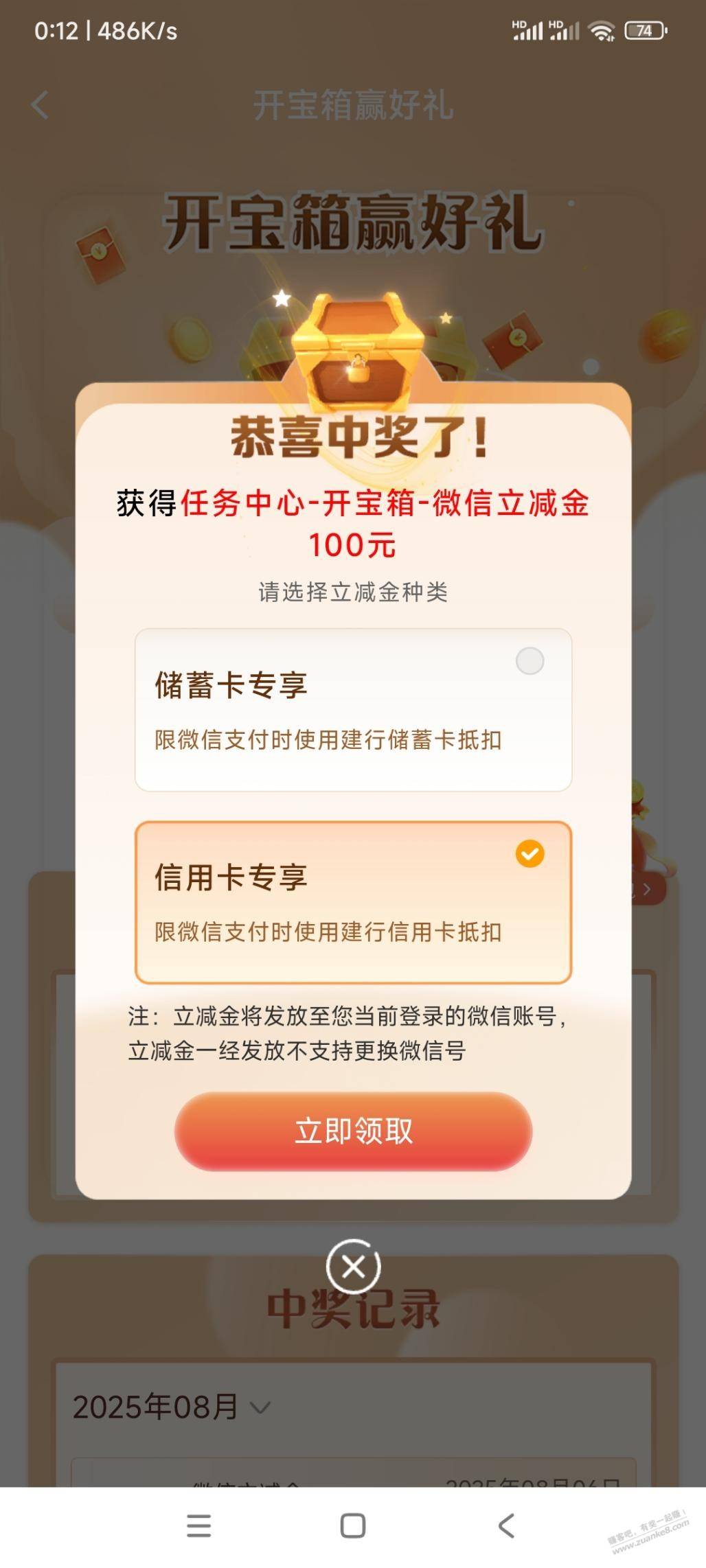706x1568 pixels.
Task: Open recent apps from the navigation bar
Action: tap(198, 1525)
